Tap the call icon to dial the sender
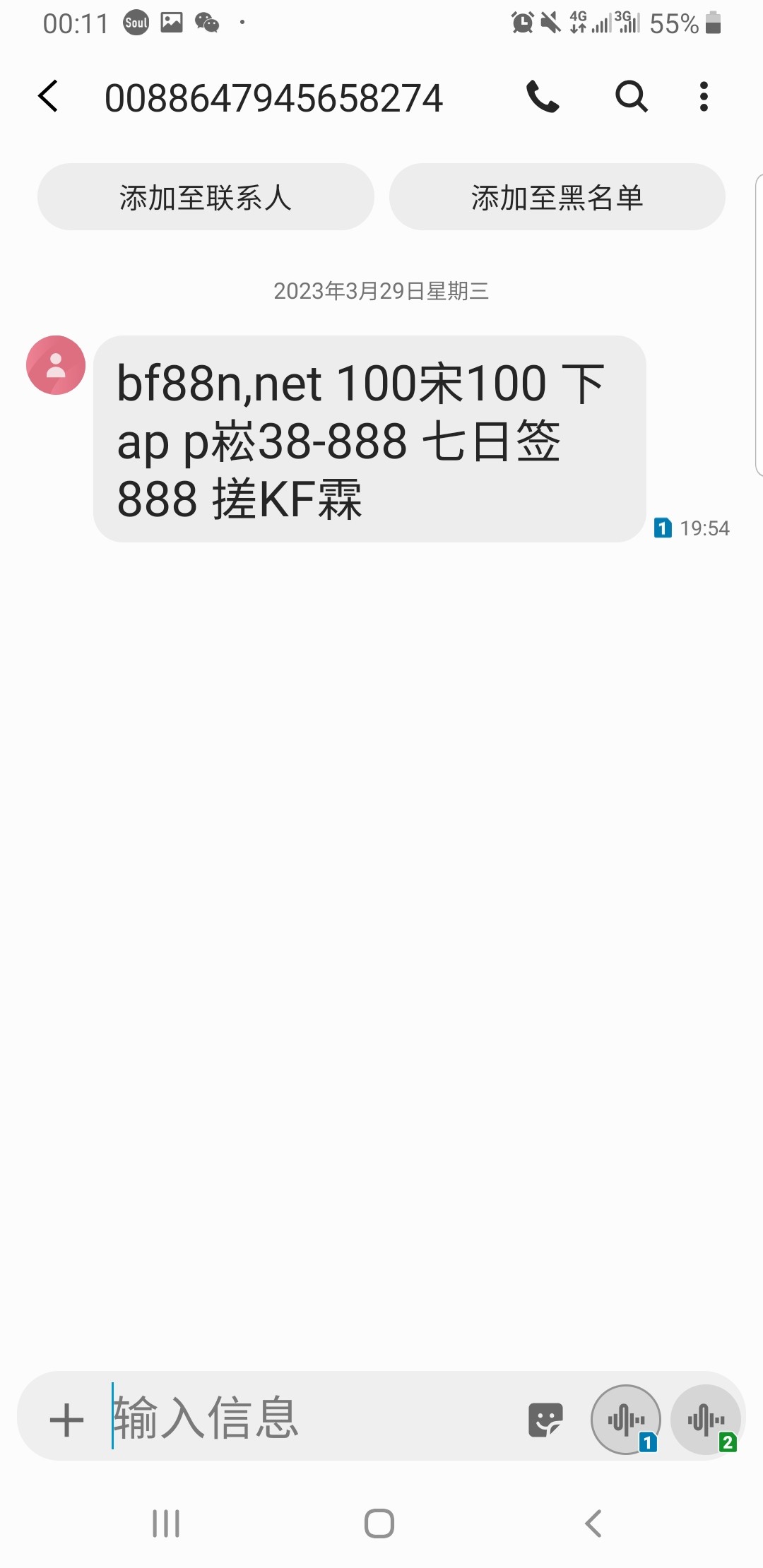This screenshot has height=1568, width=763. tap(544, 97)
